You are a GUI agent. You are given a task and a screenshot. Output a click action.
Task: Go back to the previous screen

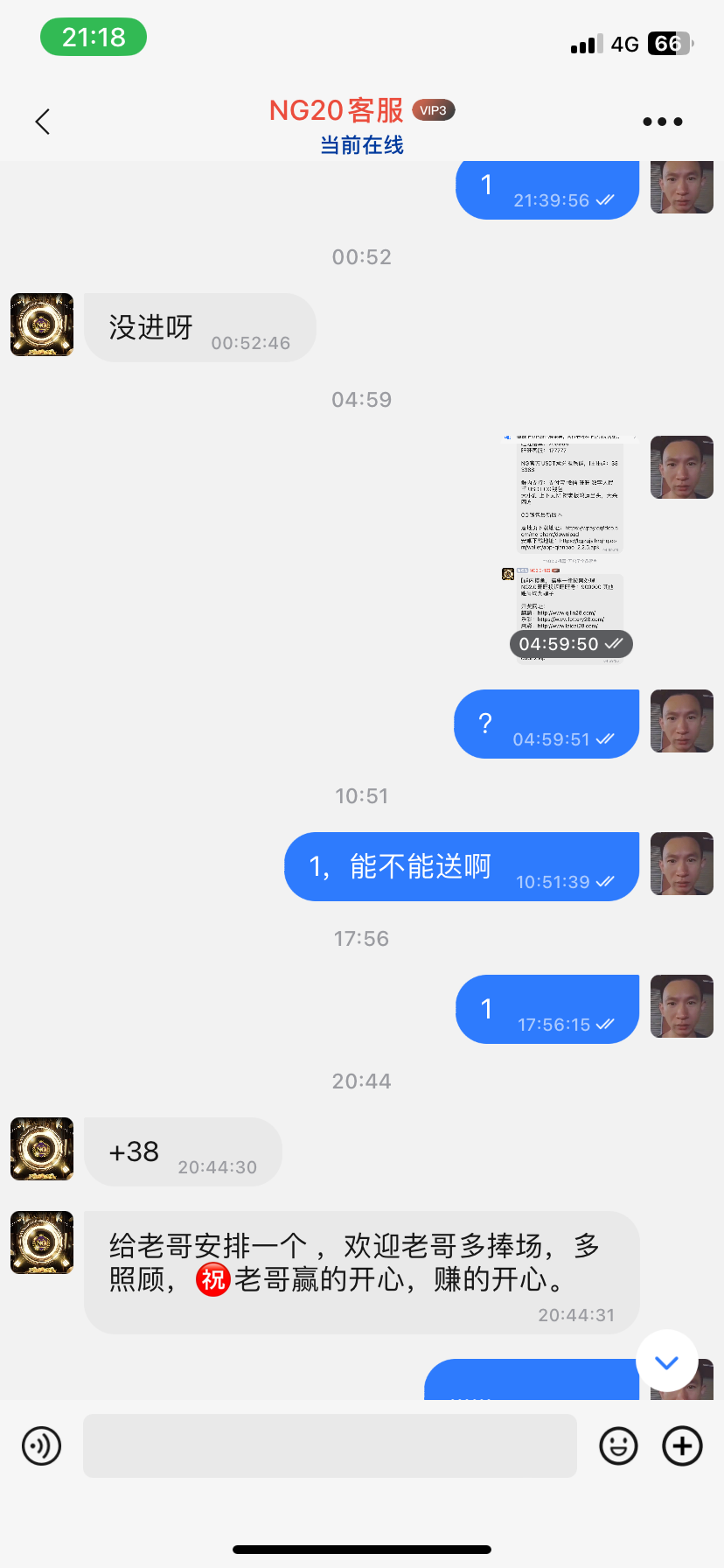[x=43, y=122]
